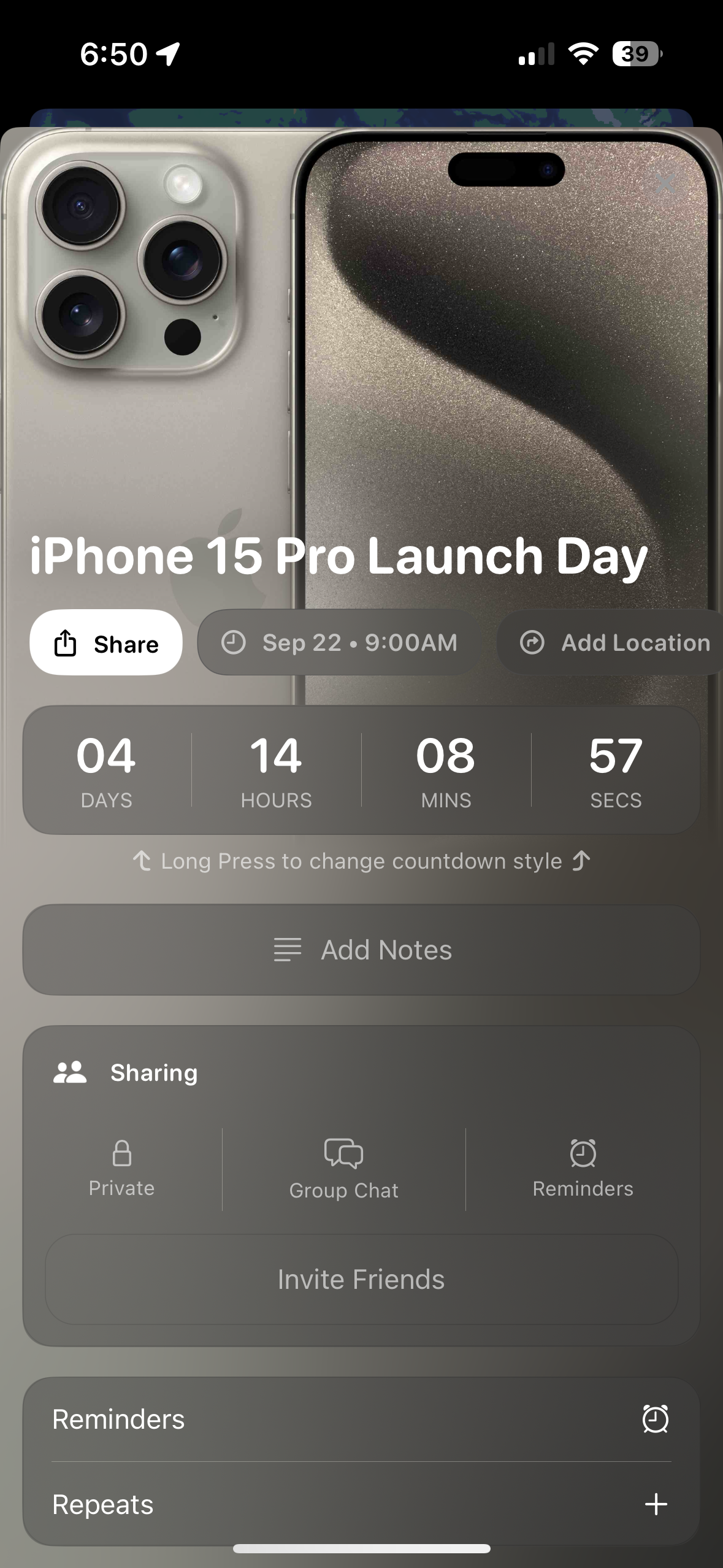The image size is (723, 1568).
Task: Edit the Sep 22 9:00AM date chip
Action: click(x=339, y=643)
